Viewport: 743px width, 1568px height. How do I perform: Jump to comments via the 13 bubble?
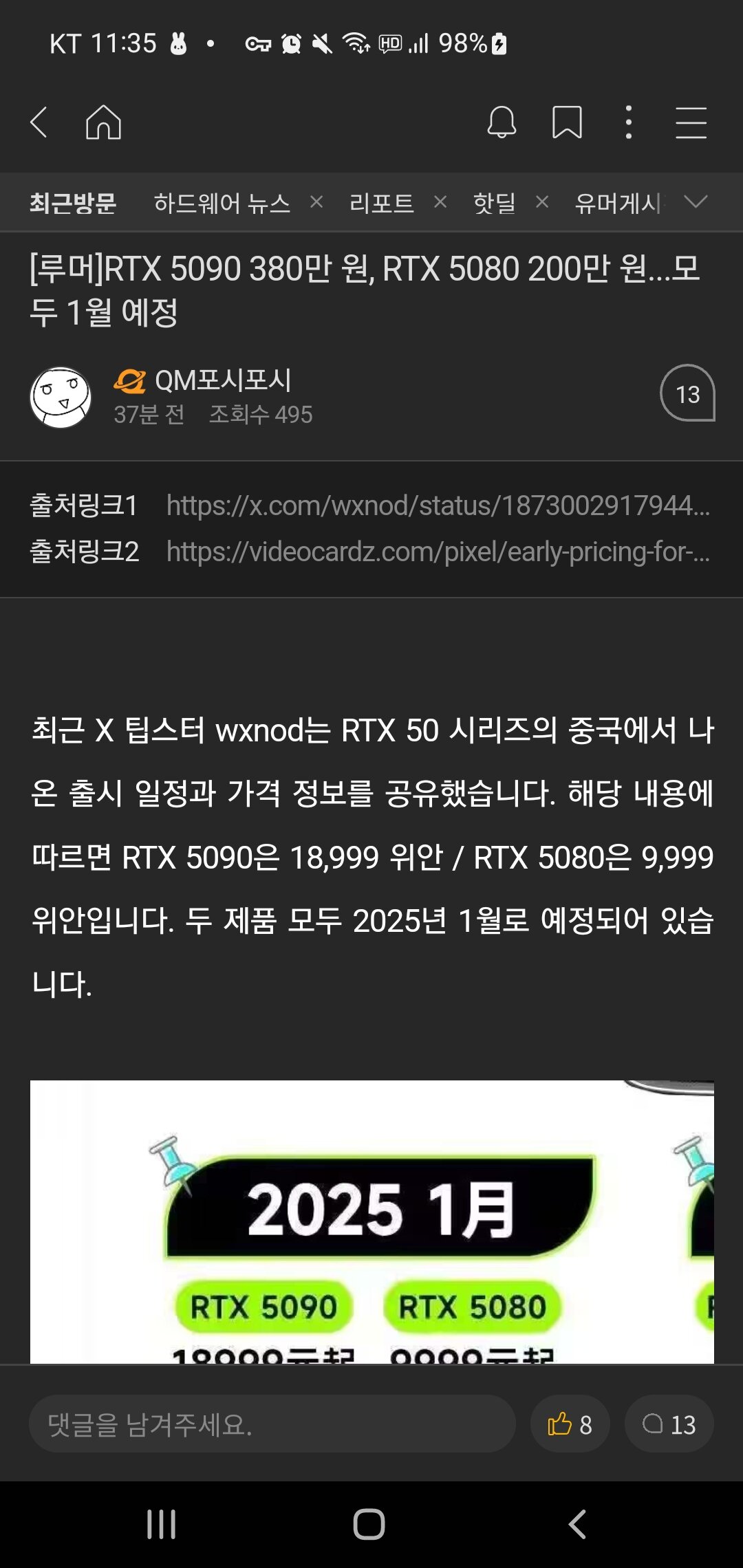(x=687, y=393)
